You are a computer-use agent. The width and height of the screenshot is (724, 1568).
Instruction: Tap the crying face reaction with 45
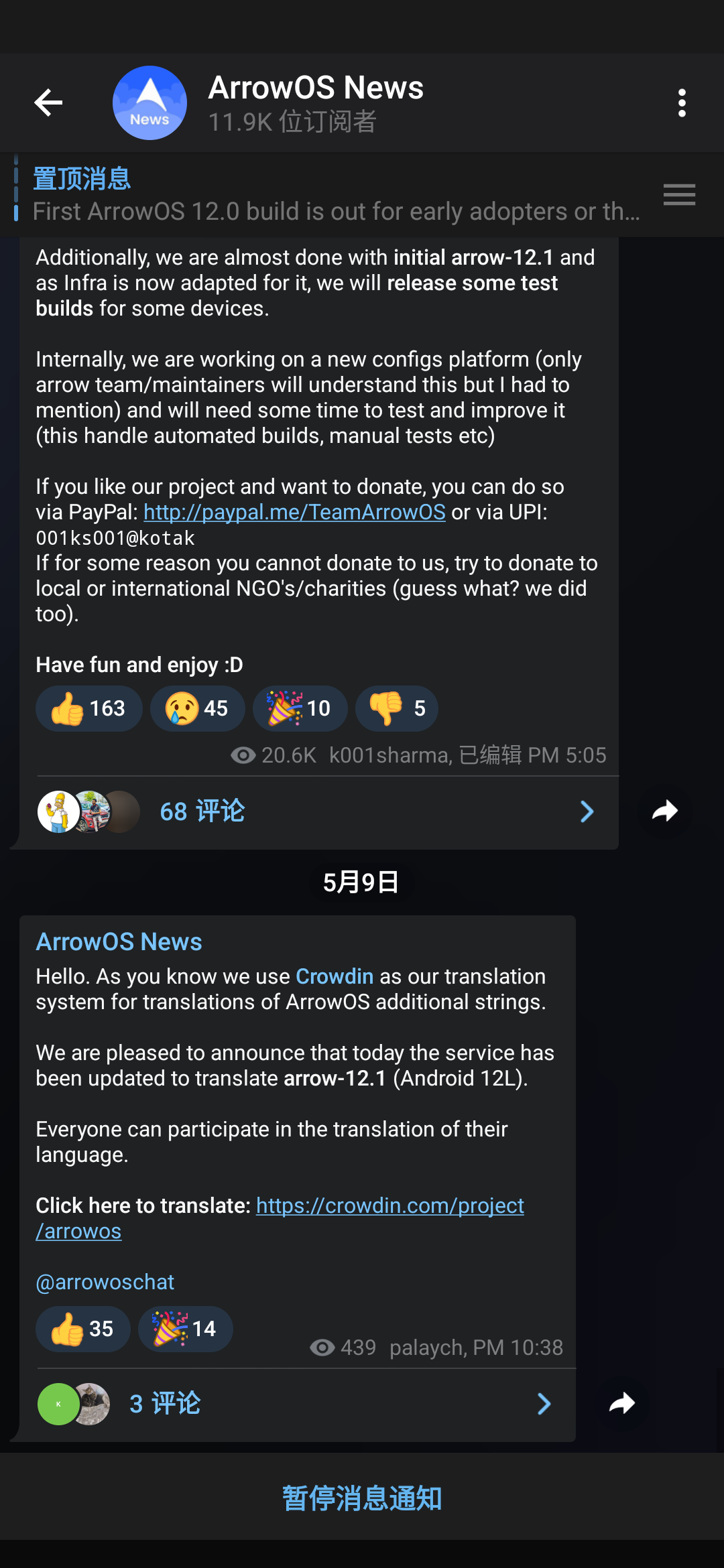click(197, 708)
